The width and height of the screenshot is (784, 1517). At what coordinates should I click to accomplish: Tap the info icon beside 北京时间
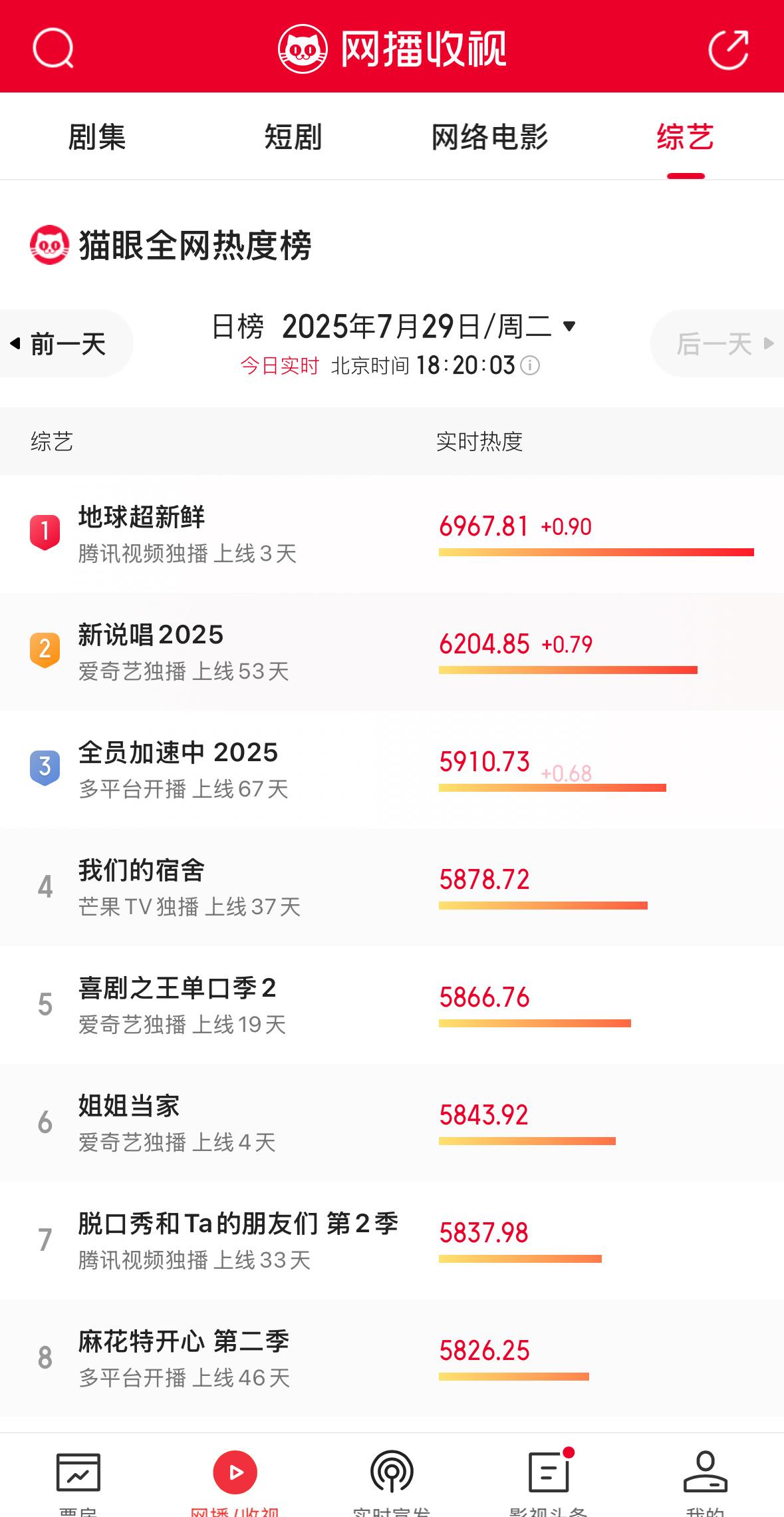click(530, 365)
